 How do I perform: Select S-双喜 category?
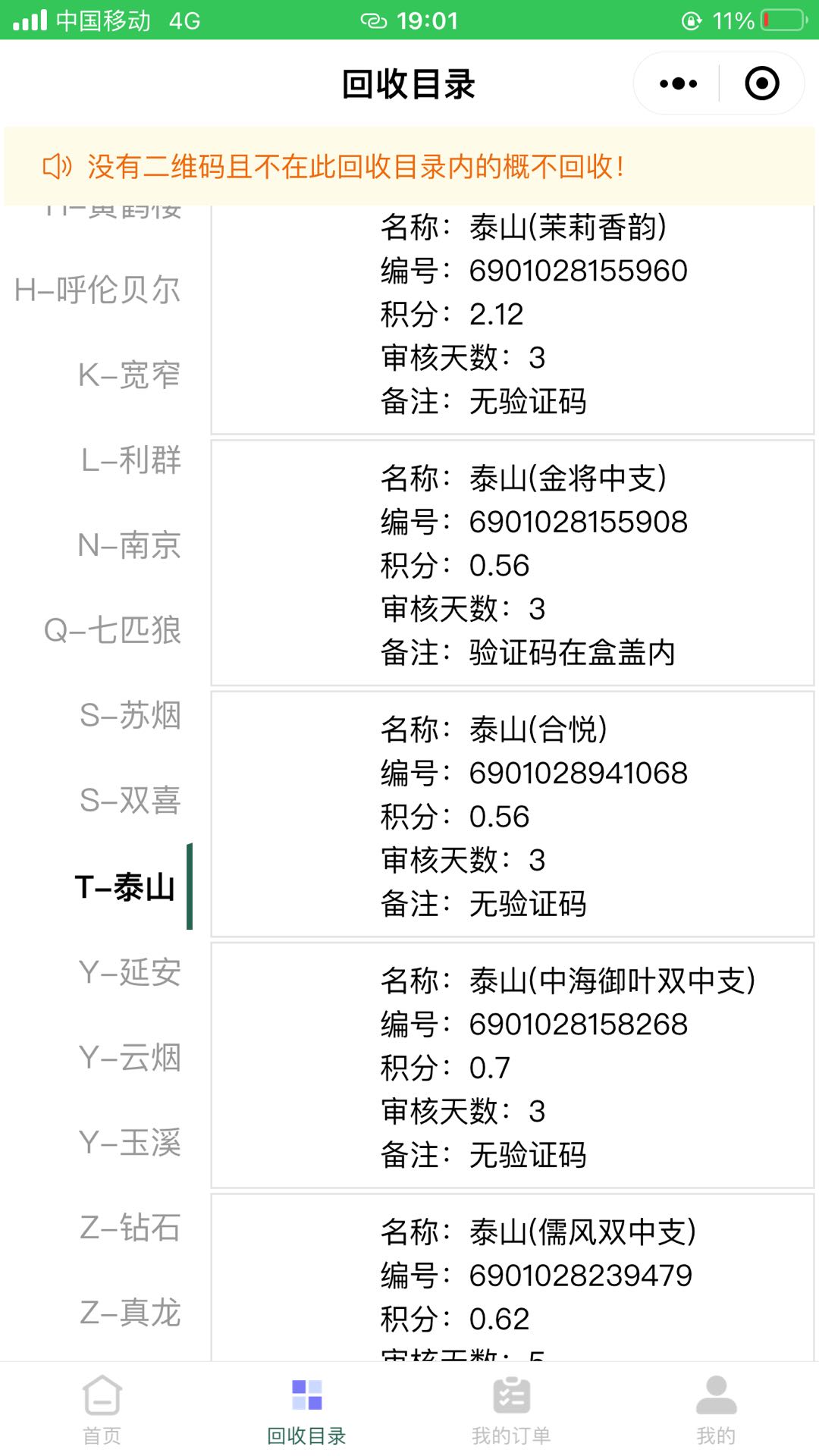coord(130,800)
